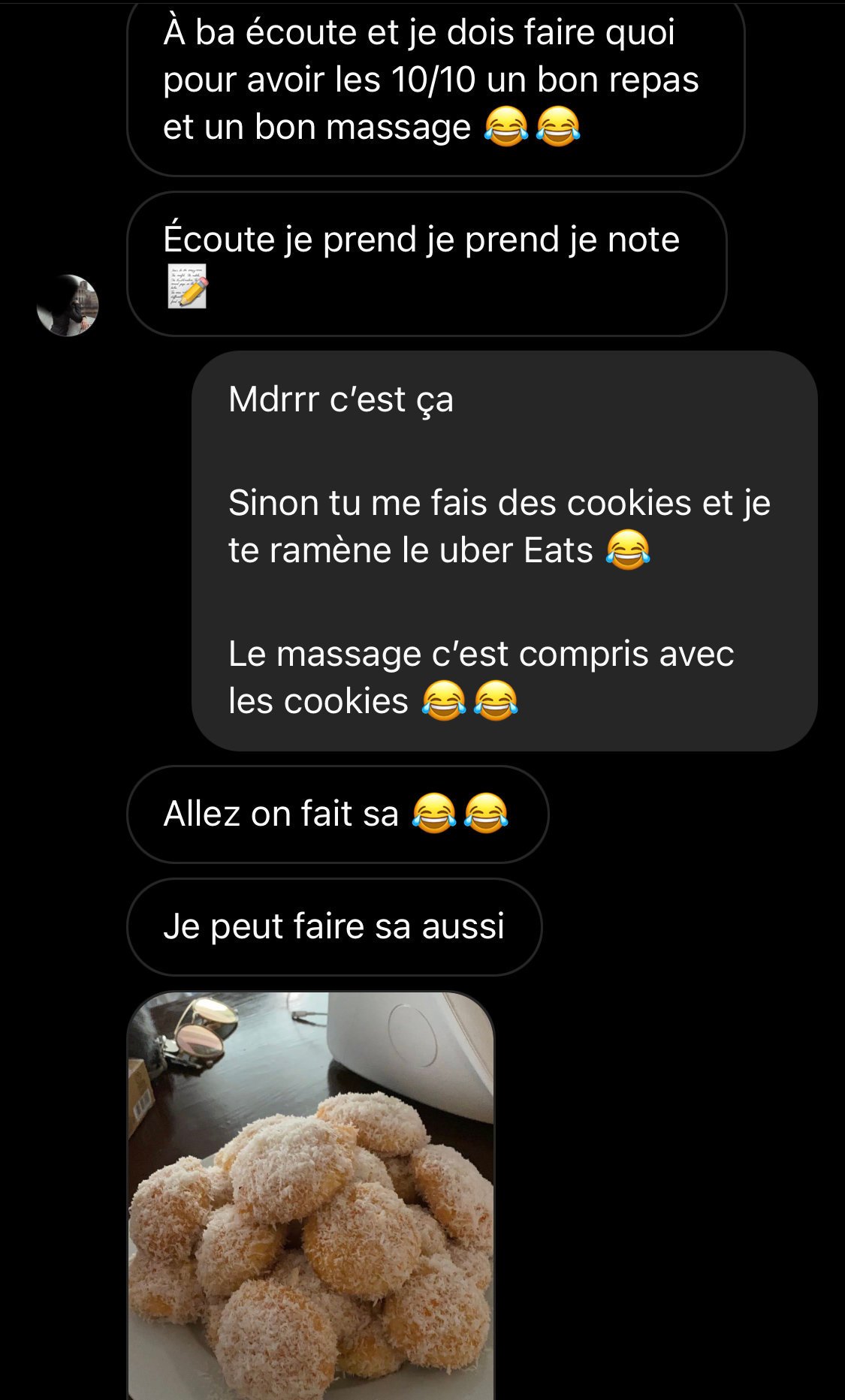Open the sender's profile picture avatar
845x1400 pixels.
68,305
